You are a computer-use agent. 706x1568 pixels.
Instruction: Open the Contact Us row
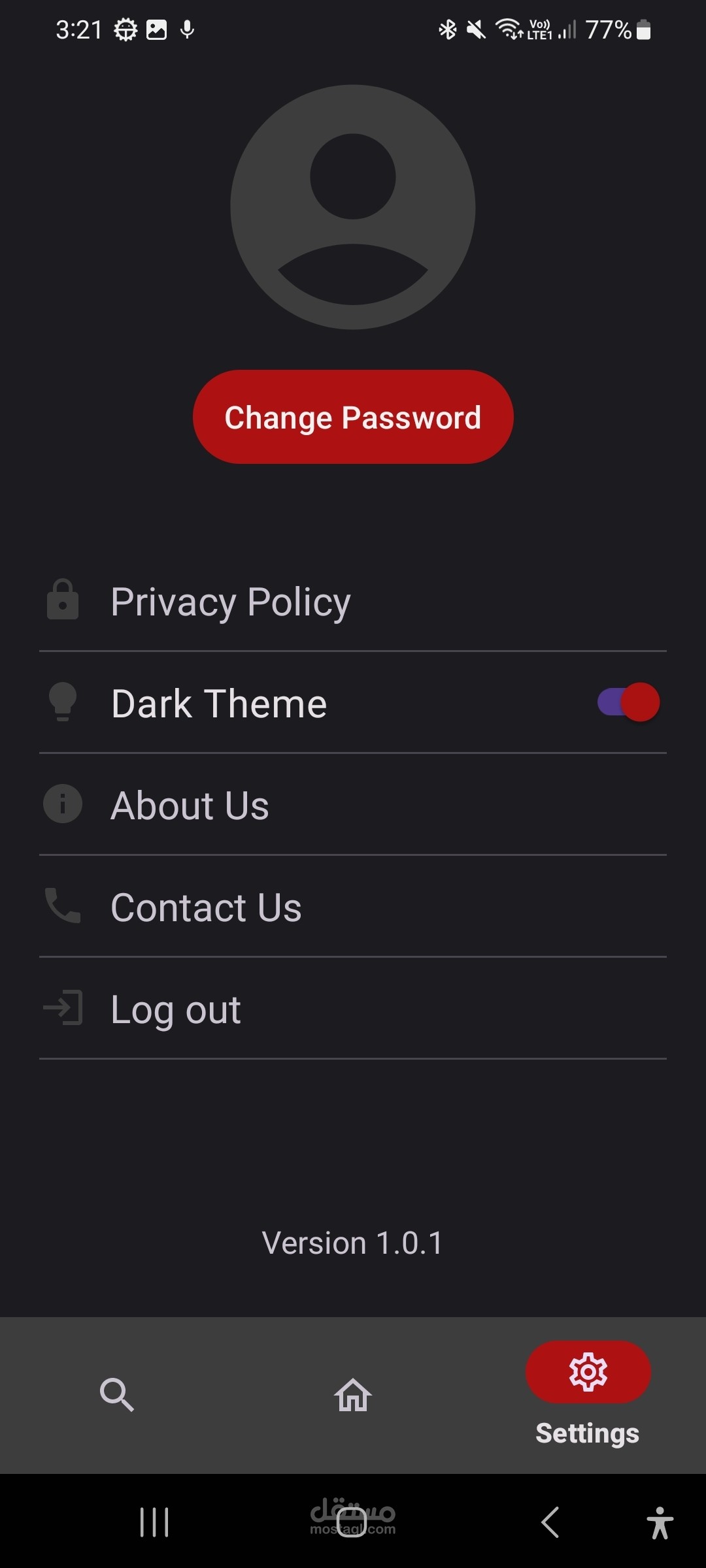[x=353, y=907]
